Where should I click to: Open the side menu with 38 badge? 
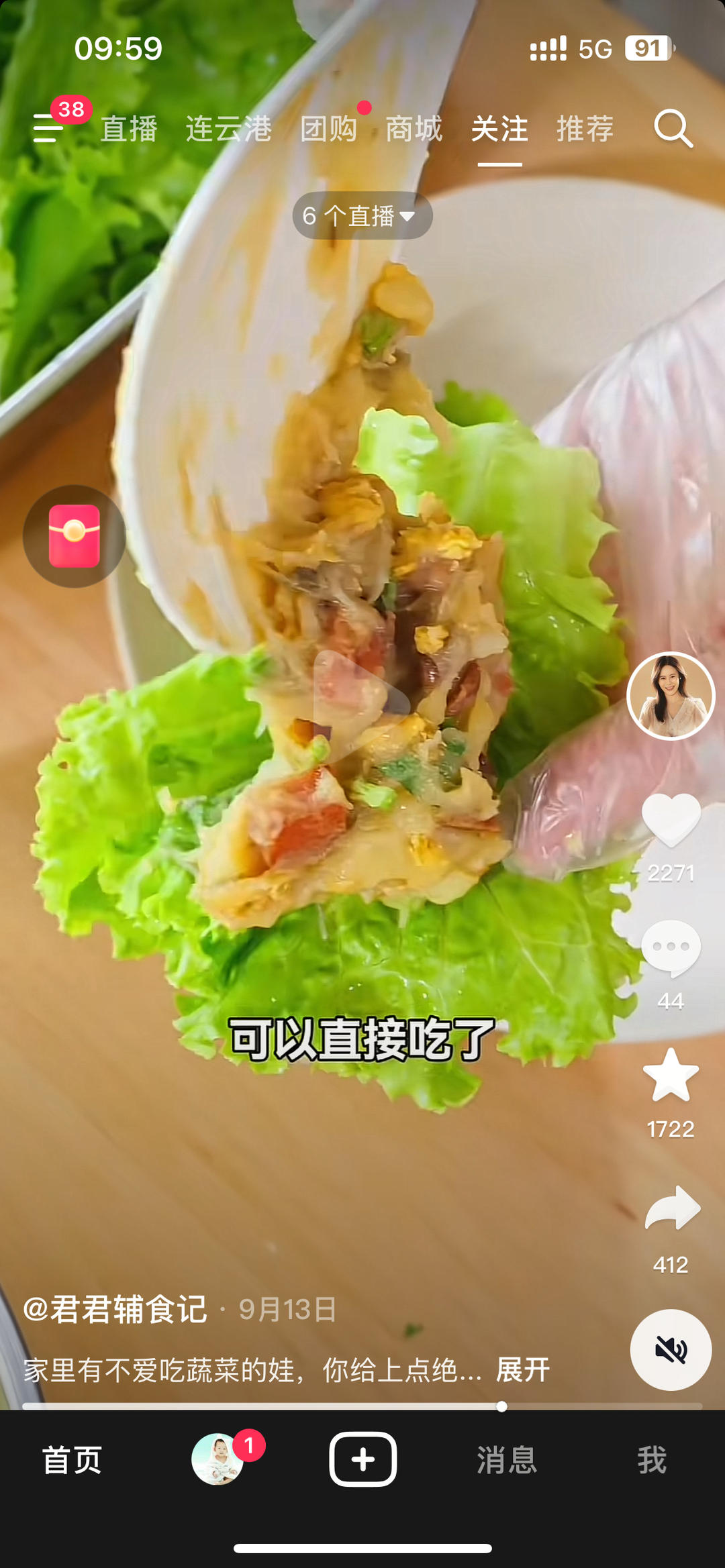coord(48,127)
